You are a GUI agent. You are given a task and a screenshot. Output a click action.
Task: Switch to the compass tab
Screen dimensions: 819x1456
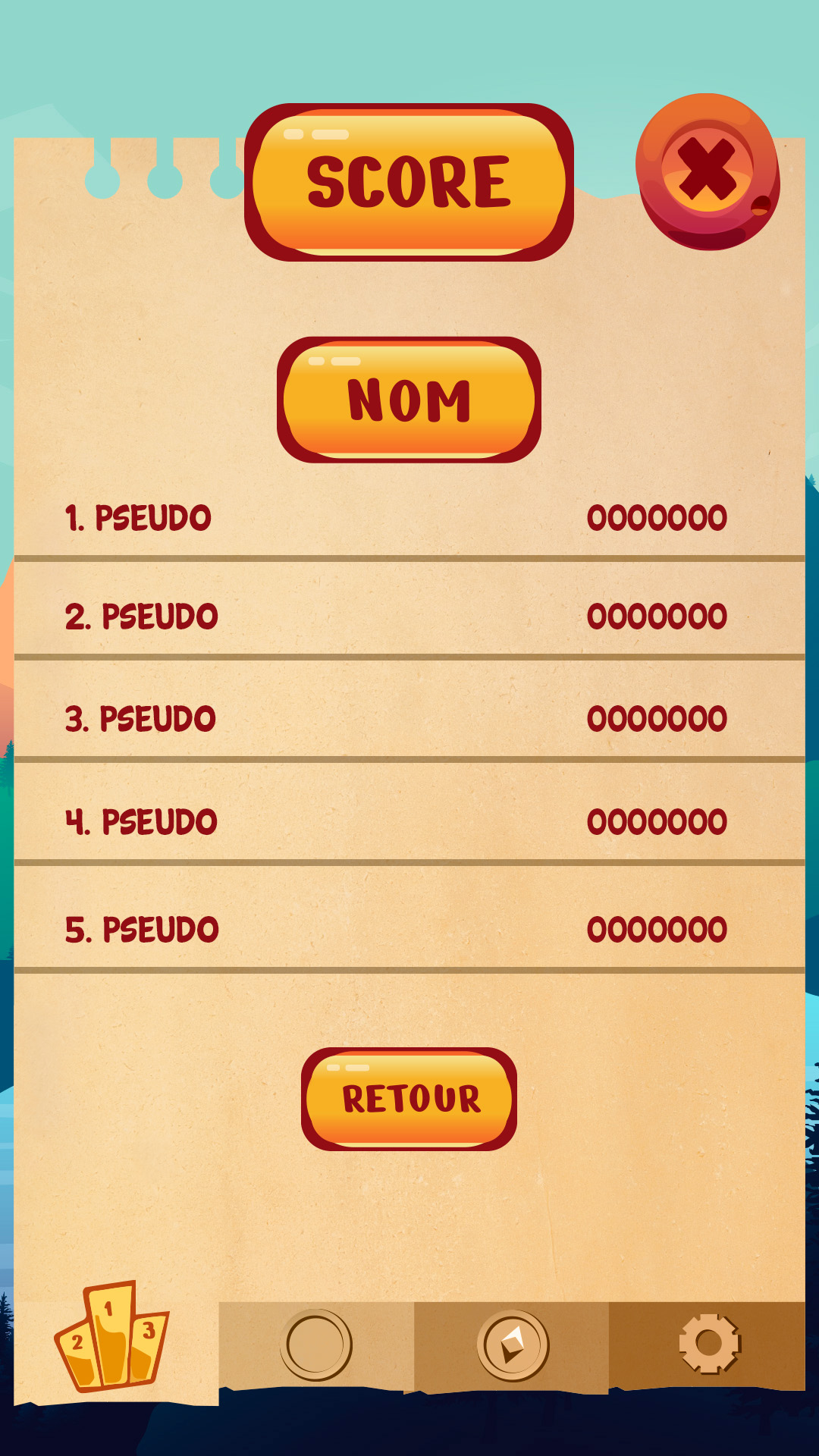[x=513, y=1346]
